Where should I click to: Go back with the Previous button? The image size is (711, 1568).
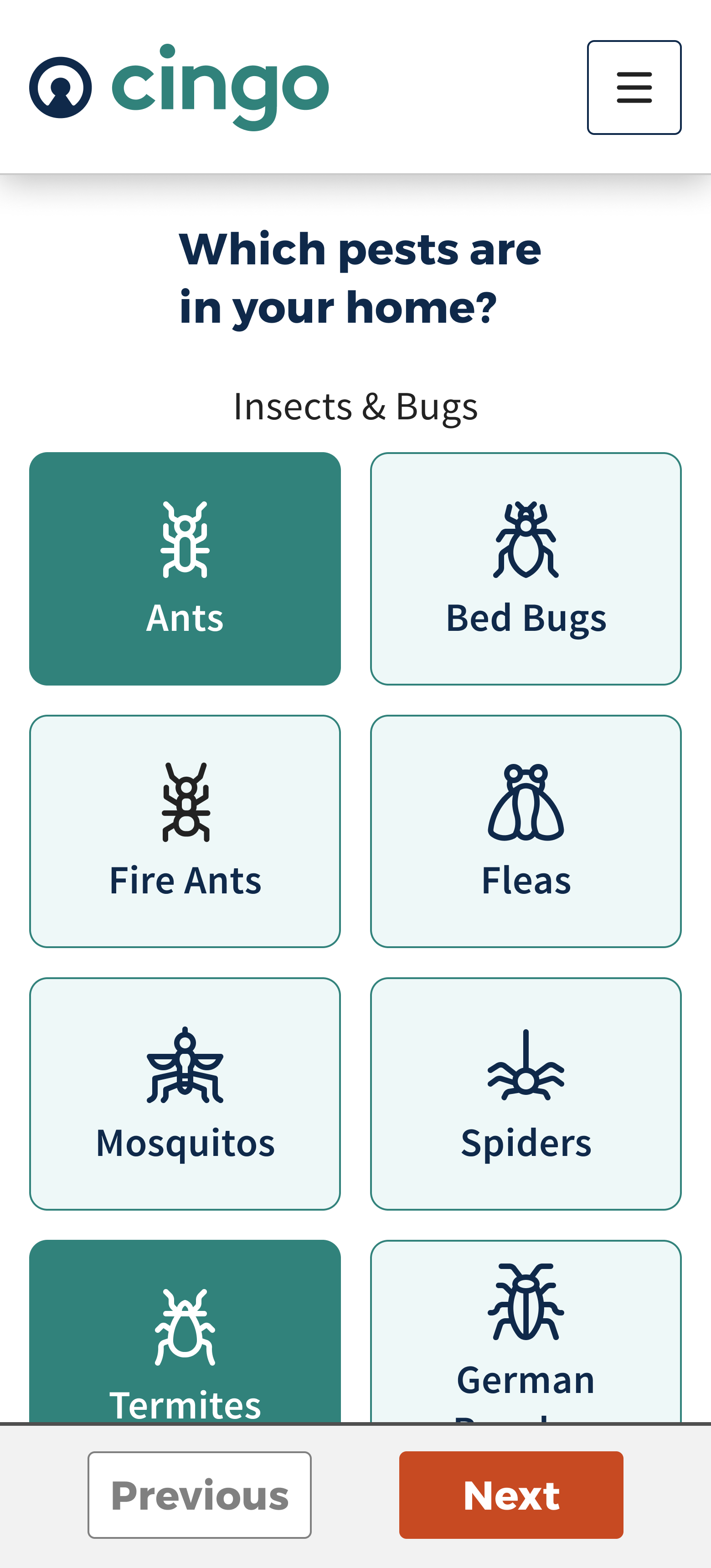pos(199,1494)
